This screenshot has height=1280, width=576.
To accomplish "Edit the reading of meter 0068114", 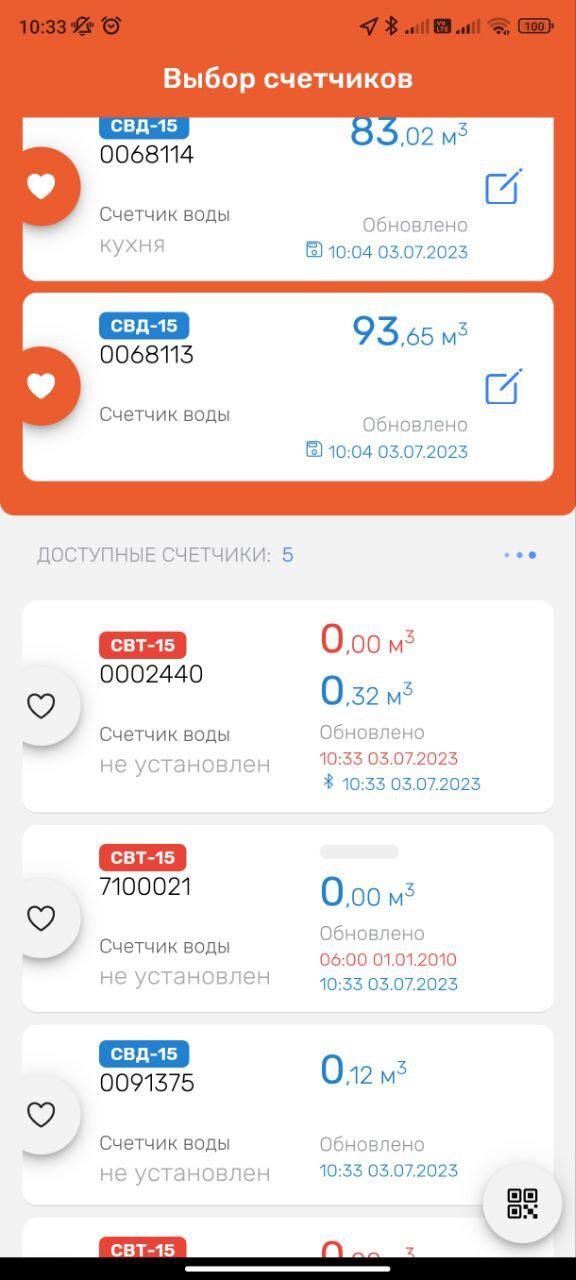I will [504, 187].
